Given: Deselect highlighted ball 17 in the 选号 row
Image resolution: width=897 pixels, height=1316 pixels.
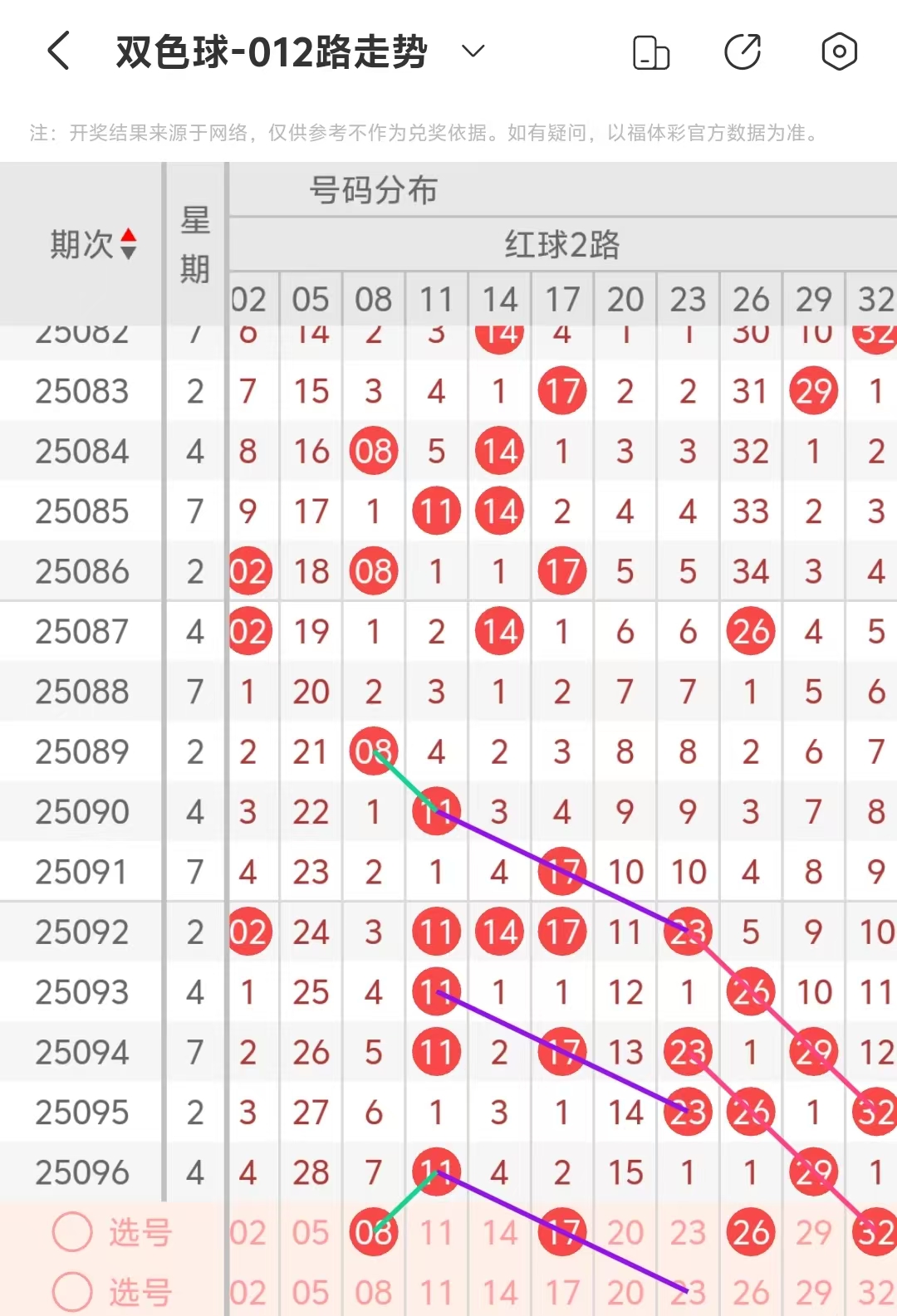Looking at the screenshot, I should (x=562, y=1233).
